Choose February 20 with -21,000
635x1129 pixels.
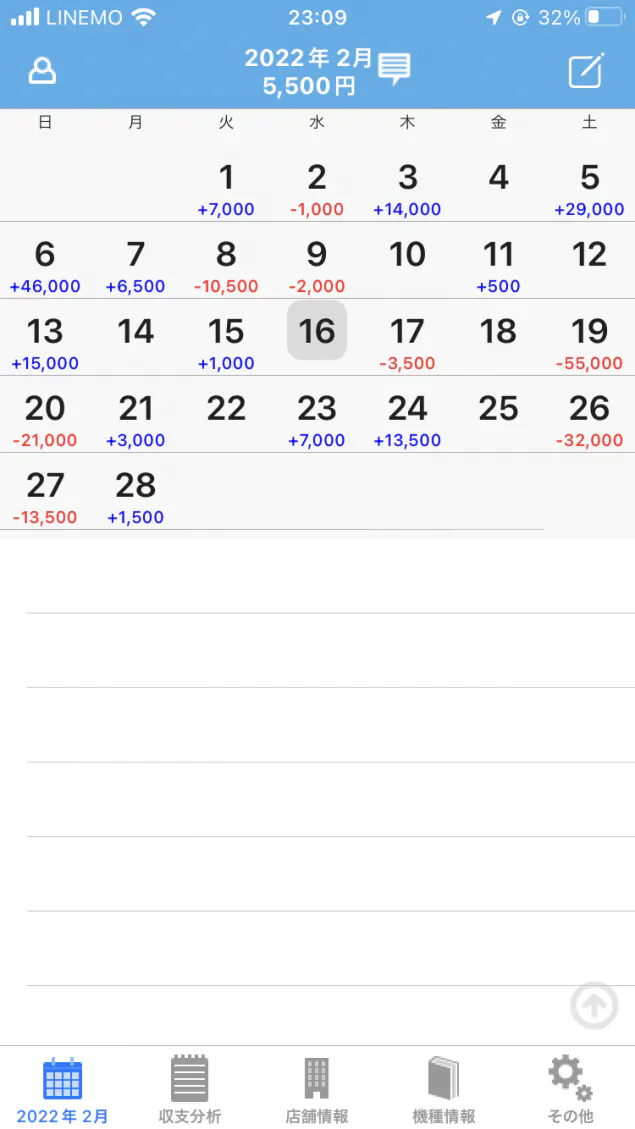(x=45, y=419)
